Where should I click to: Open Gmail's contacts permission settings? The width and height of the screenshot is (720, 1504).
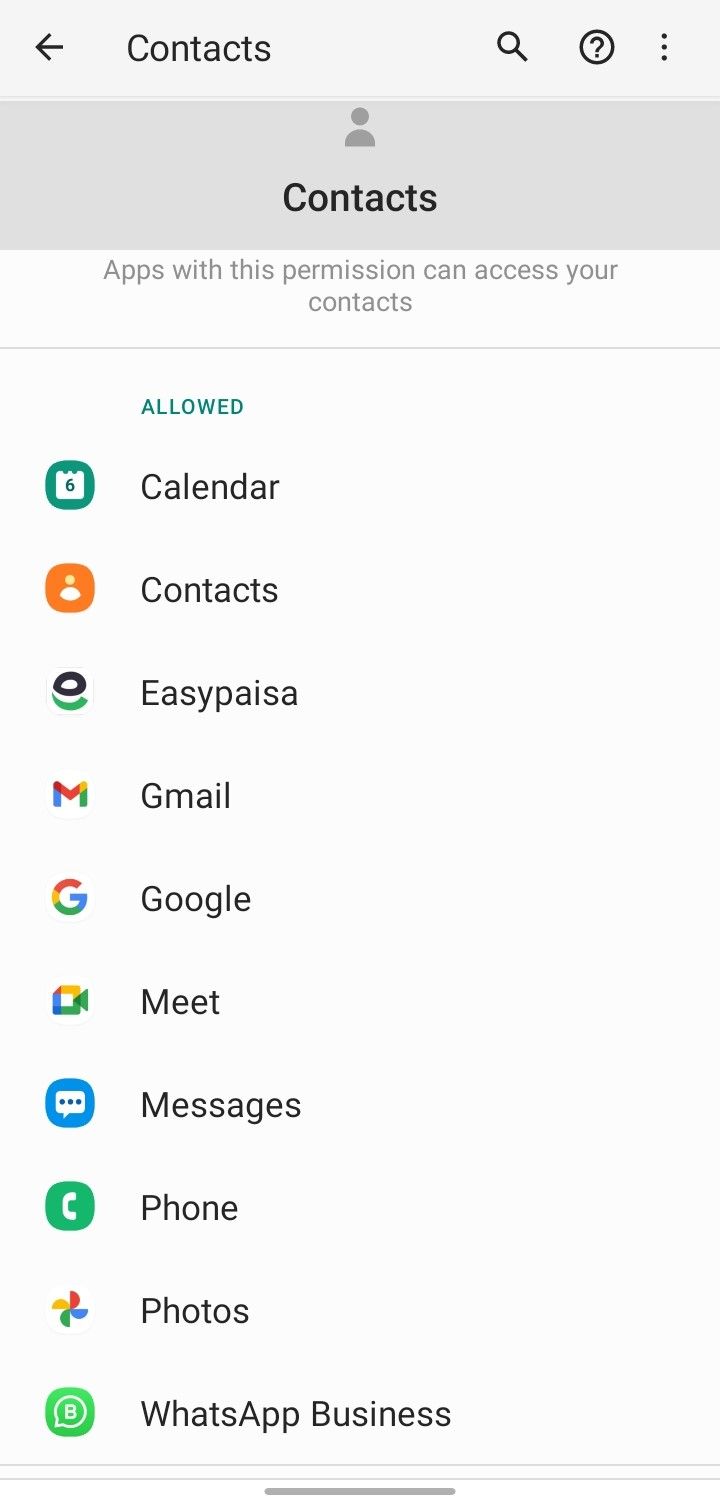(x=185, y=794)
